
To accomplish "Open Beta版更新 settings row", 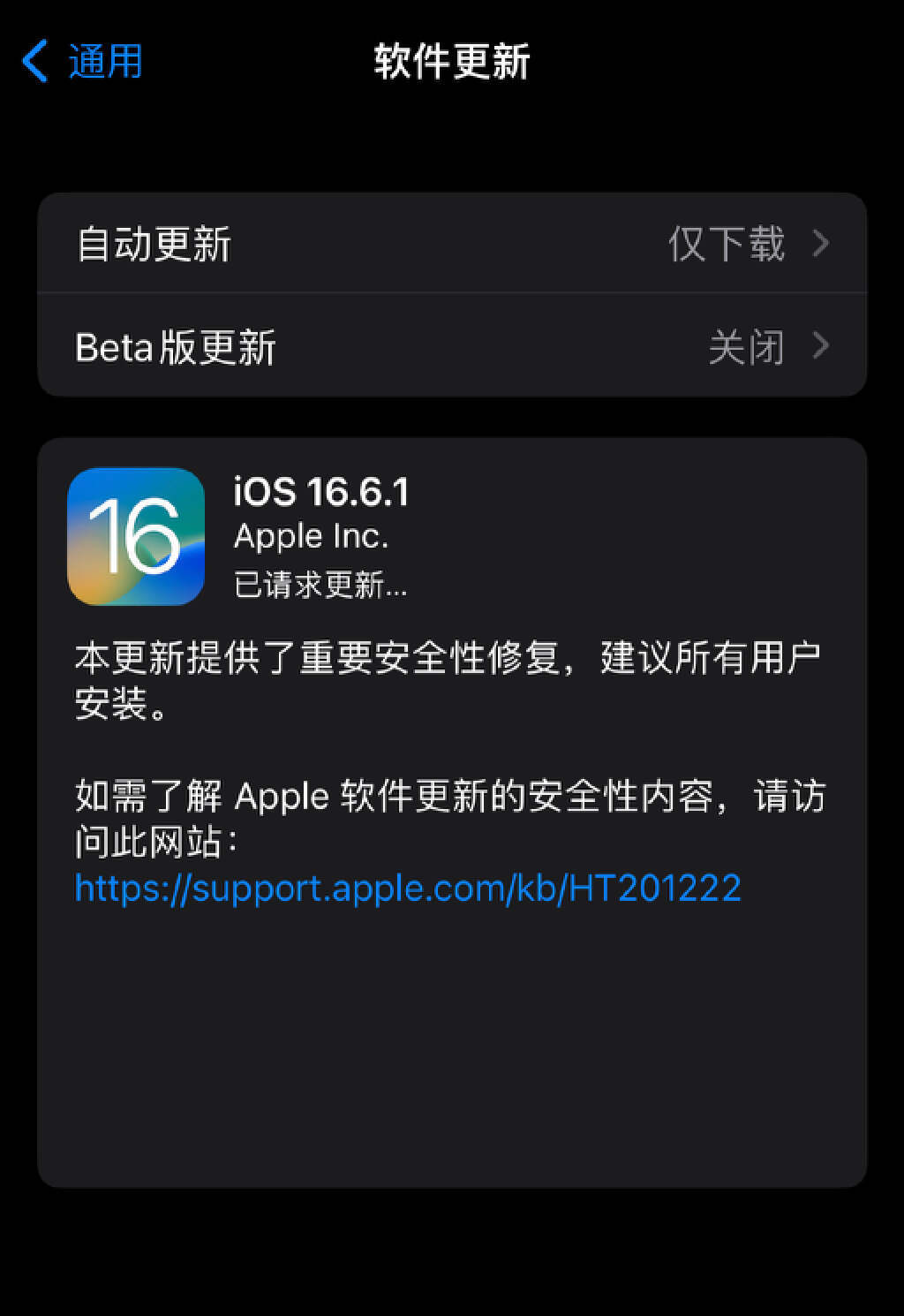I will (451, 346).
